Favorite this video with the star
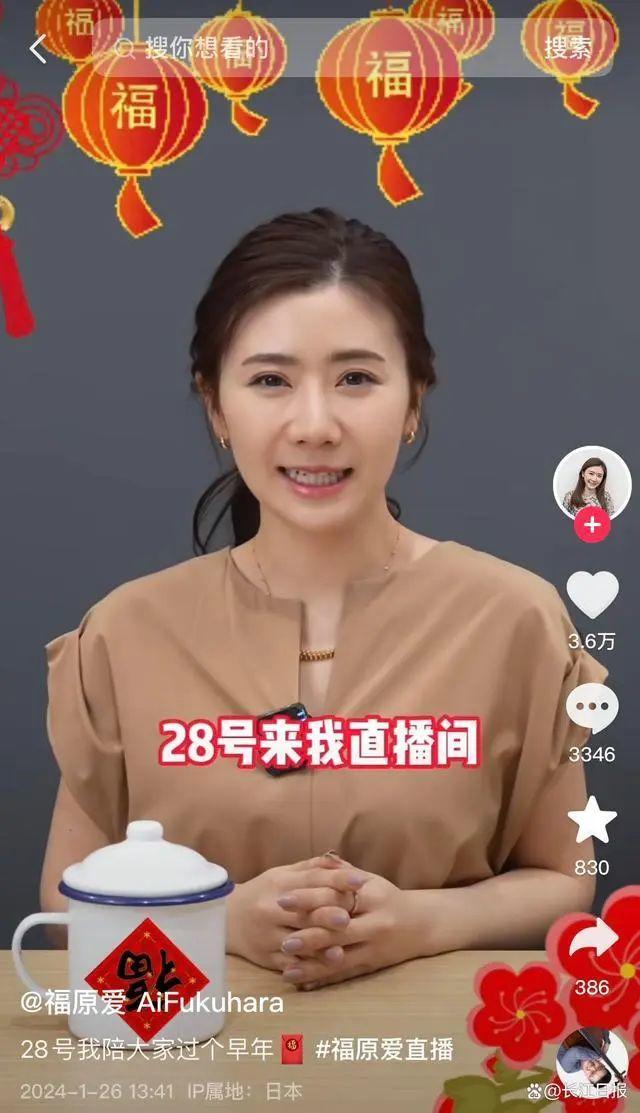640x1113 pixels. (592, 821)
